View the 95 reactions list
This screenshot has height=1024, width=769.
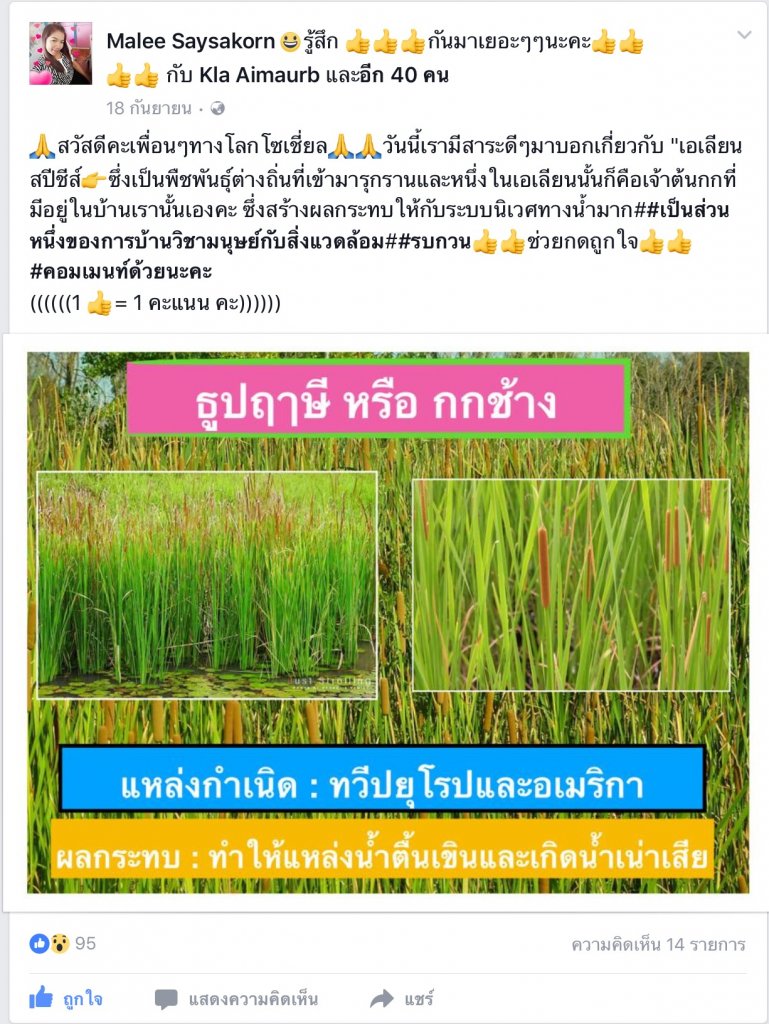(x=63, y=943)
